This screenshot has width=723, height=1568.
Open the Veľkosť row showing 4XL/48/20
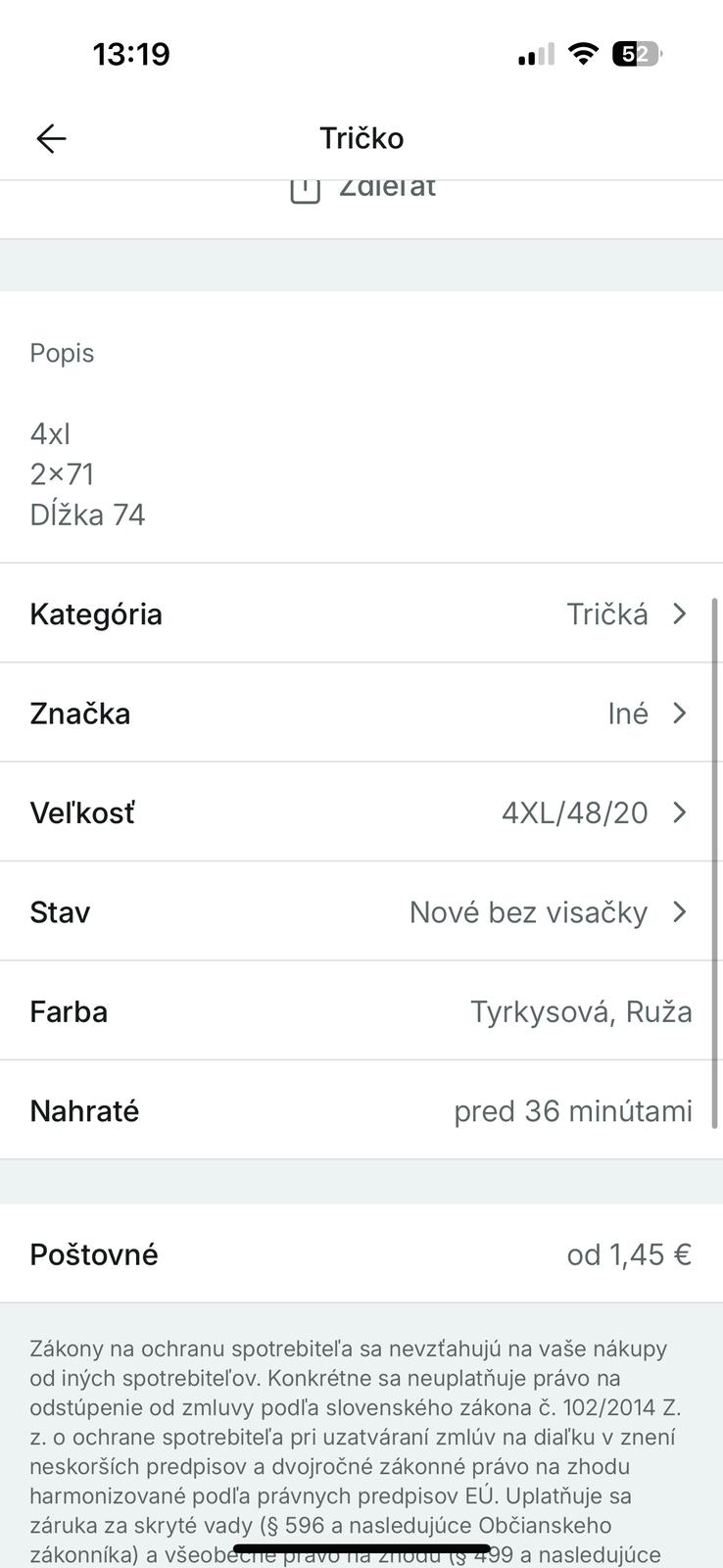tap(361, 812)
